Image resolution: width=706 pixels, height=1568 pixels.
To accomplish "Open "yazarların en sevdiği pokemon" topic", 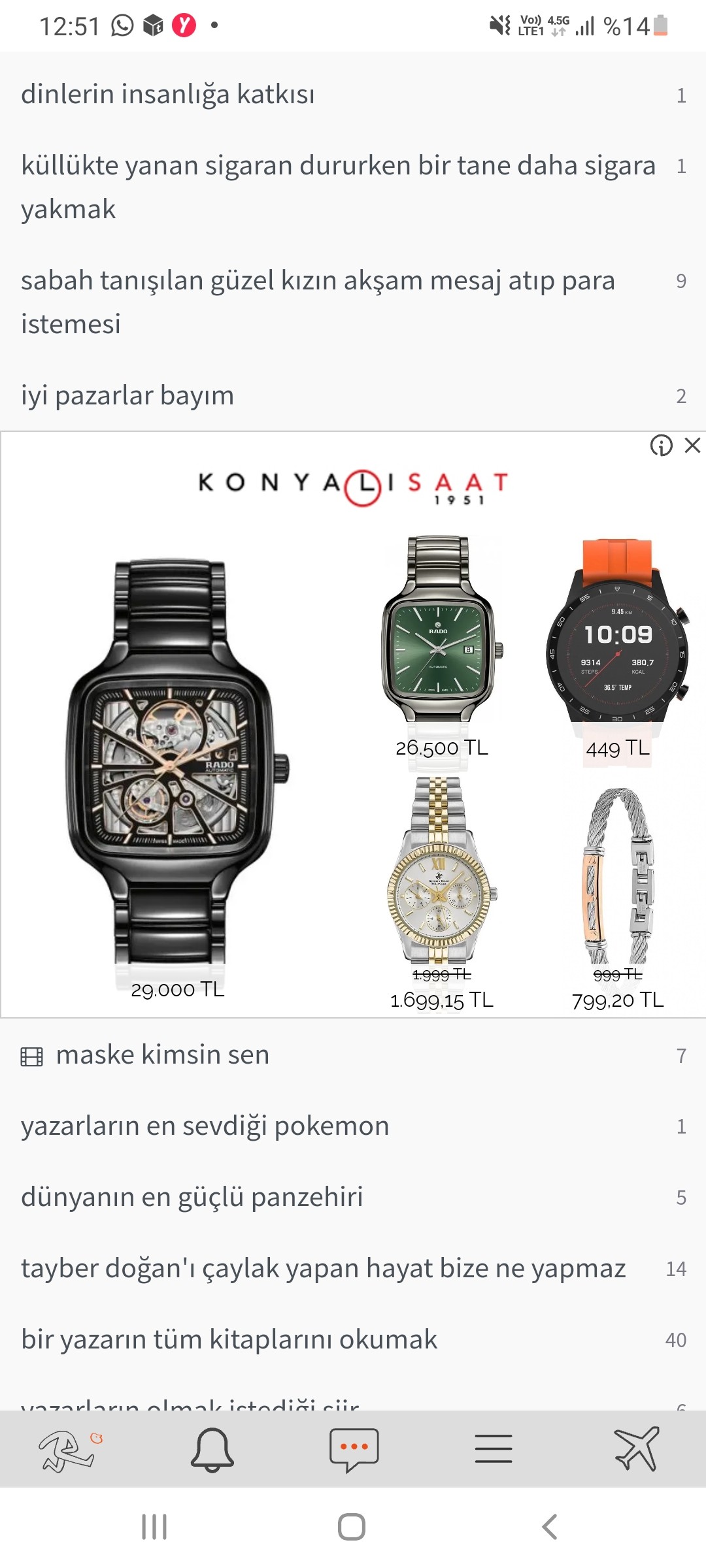I will pyautogui.click(x=353, y=1126).
